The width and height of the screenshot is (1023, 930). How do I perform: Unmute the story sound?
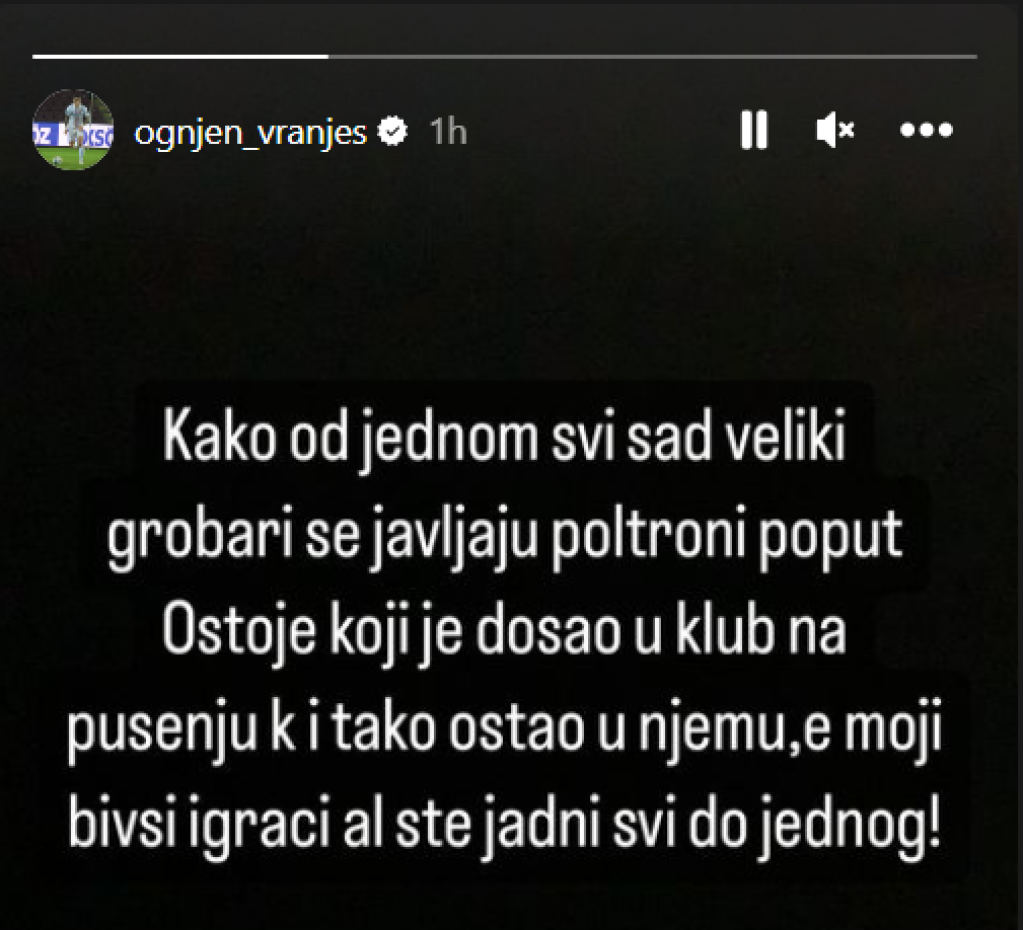pyautogui.click(x=834, y=130)
